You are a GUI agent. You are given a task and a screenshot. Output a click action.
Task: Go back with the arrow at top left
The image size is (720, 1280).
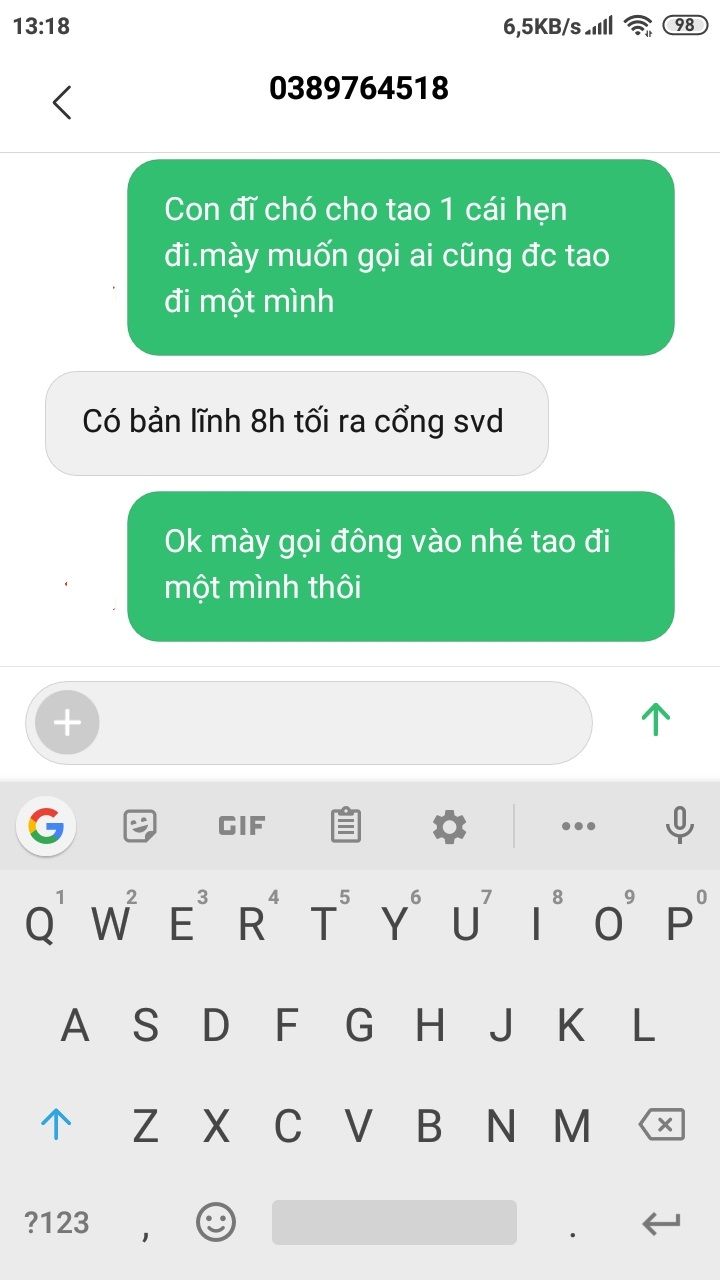pos(62,100)
